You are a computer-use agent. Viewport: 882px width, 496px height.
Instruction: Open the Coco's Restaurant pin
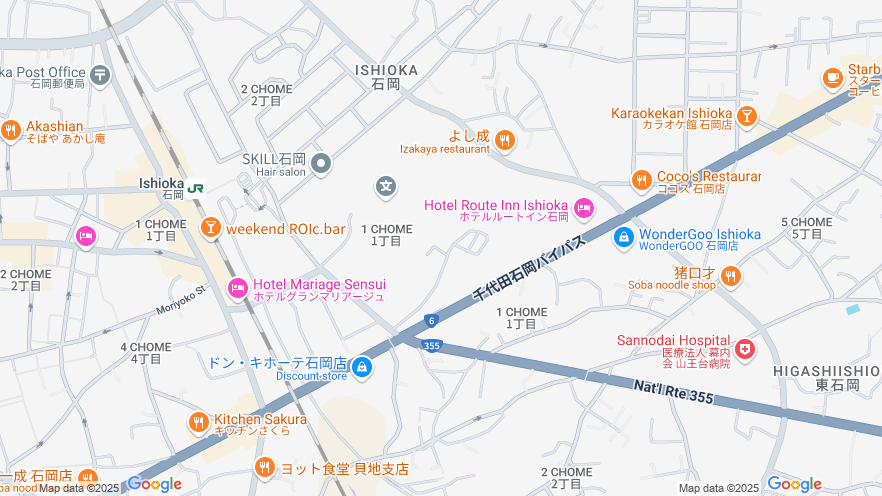tap(641, 179)
